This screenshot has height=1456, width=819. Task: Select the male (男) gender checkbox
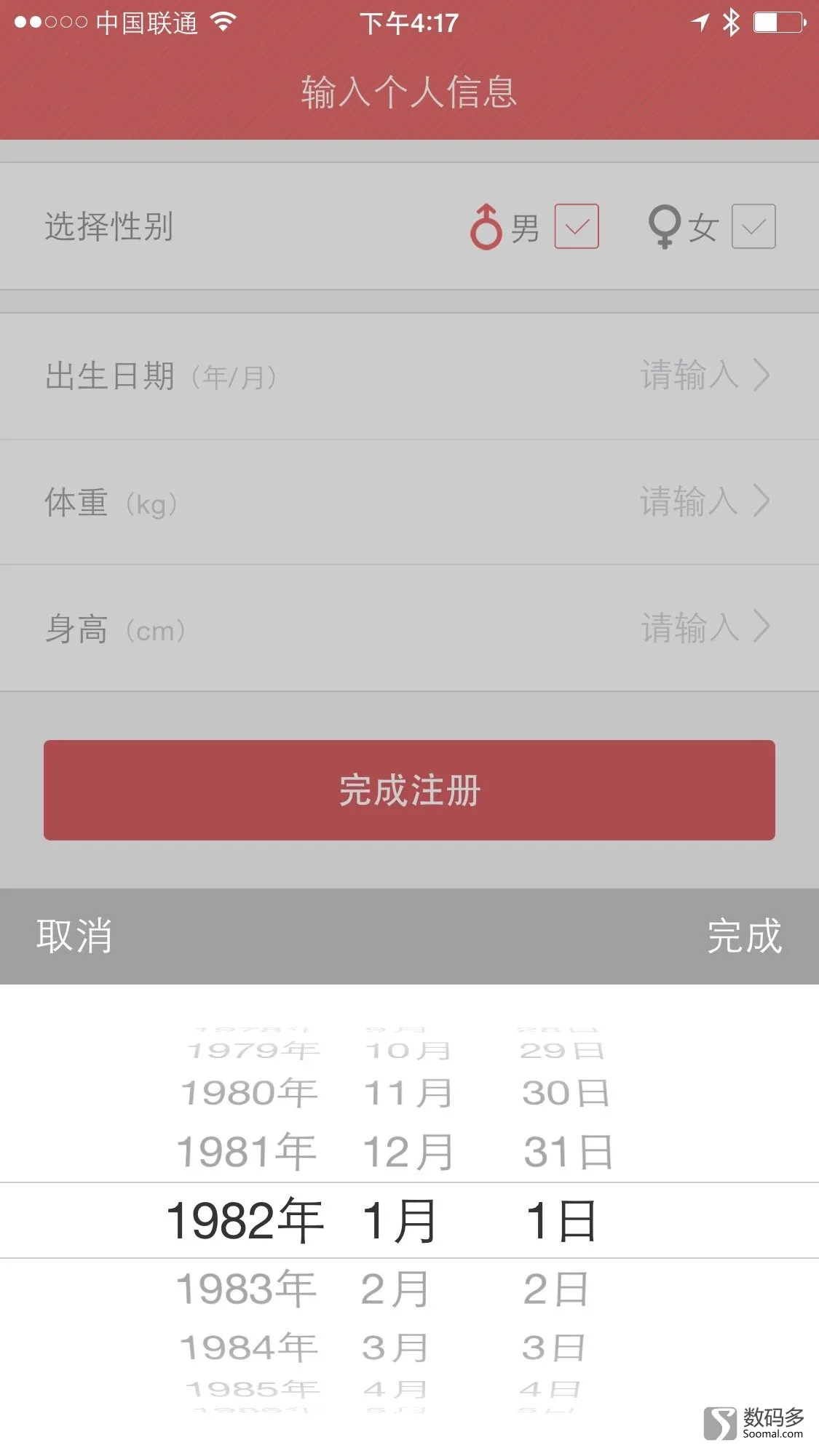(x=577, y=226)
